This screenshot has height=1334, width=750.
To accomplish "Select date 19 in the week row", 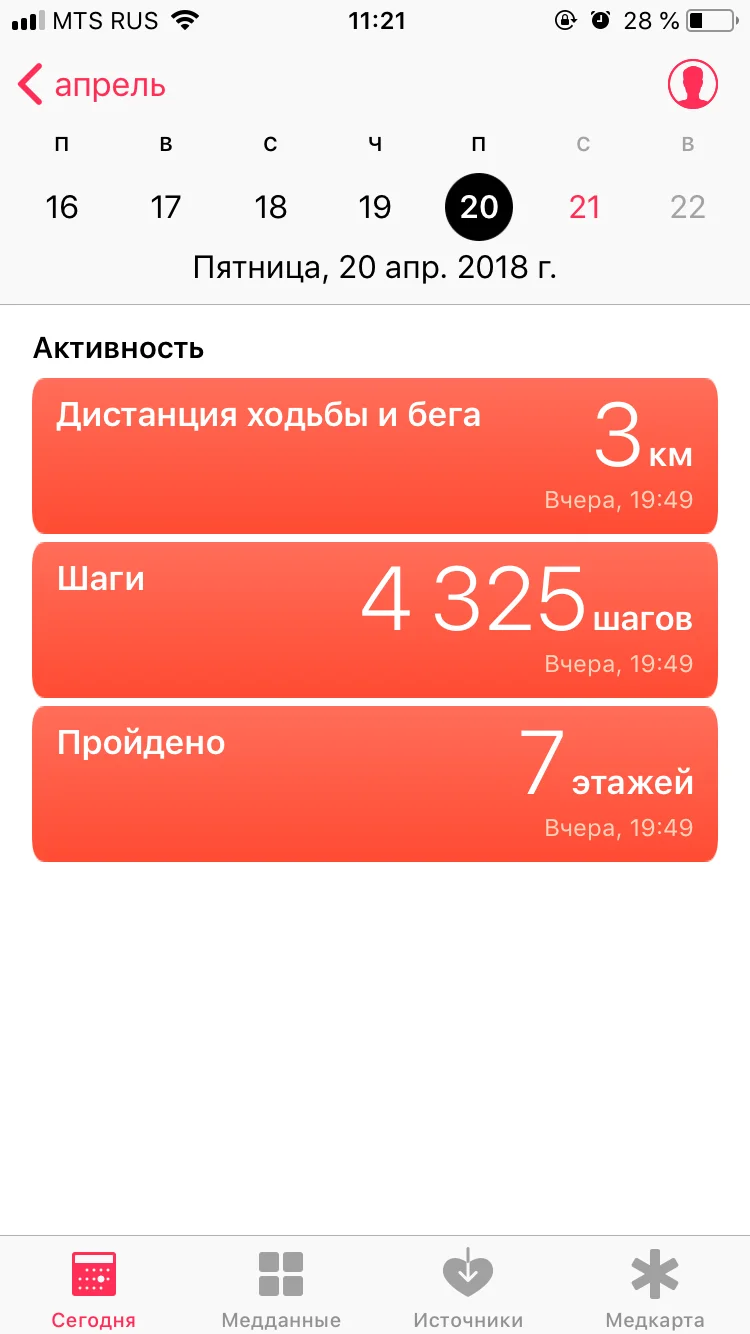I will pyautogui.click(x=375, y=207).
